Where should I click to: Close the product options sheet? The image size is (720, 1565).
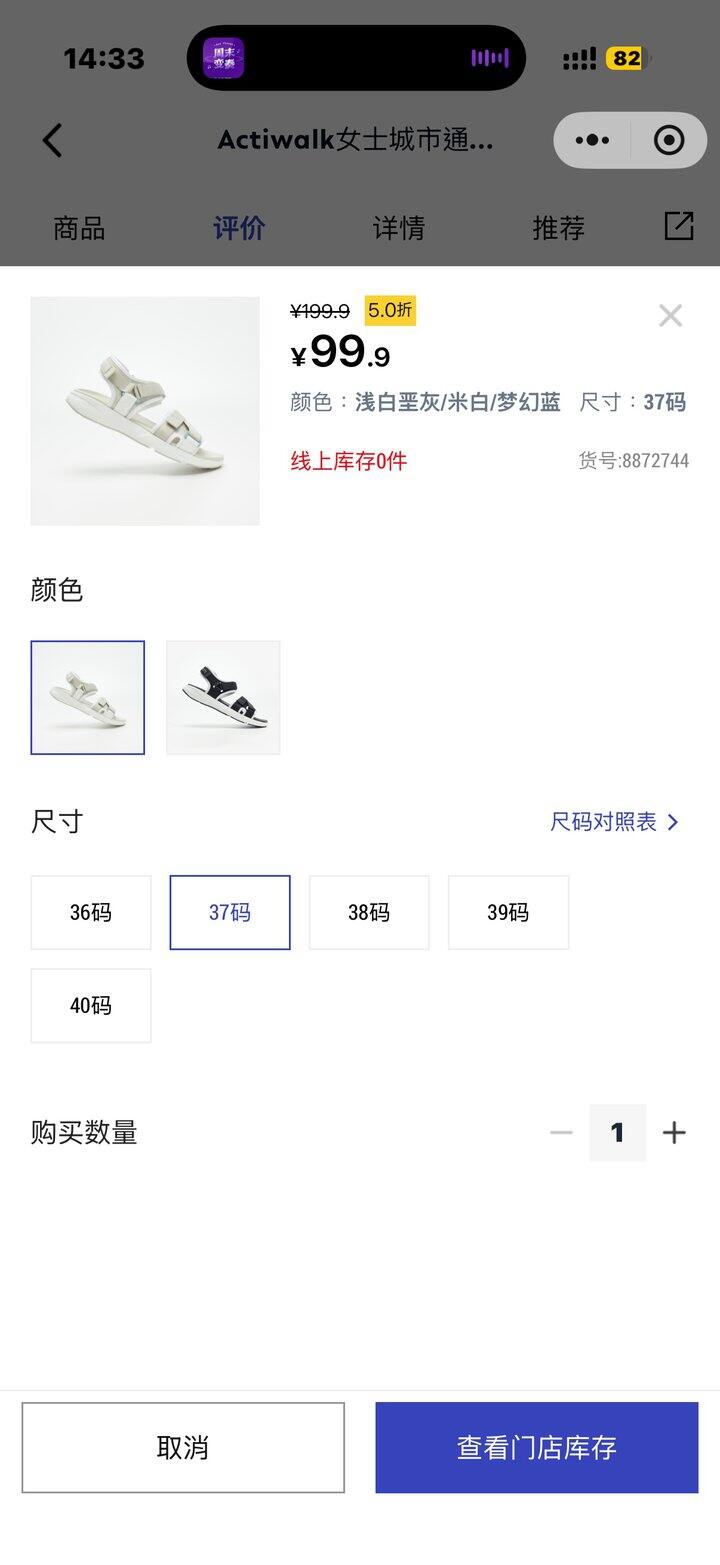670,316
